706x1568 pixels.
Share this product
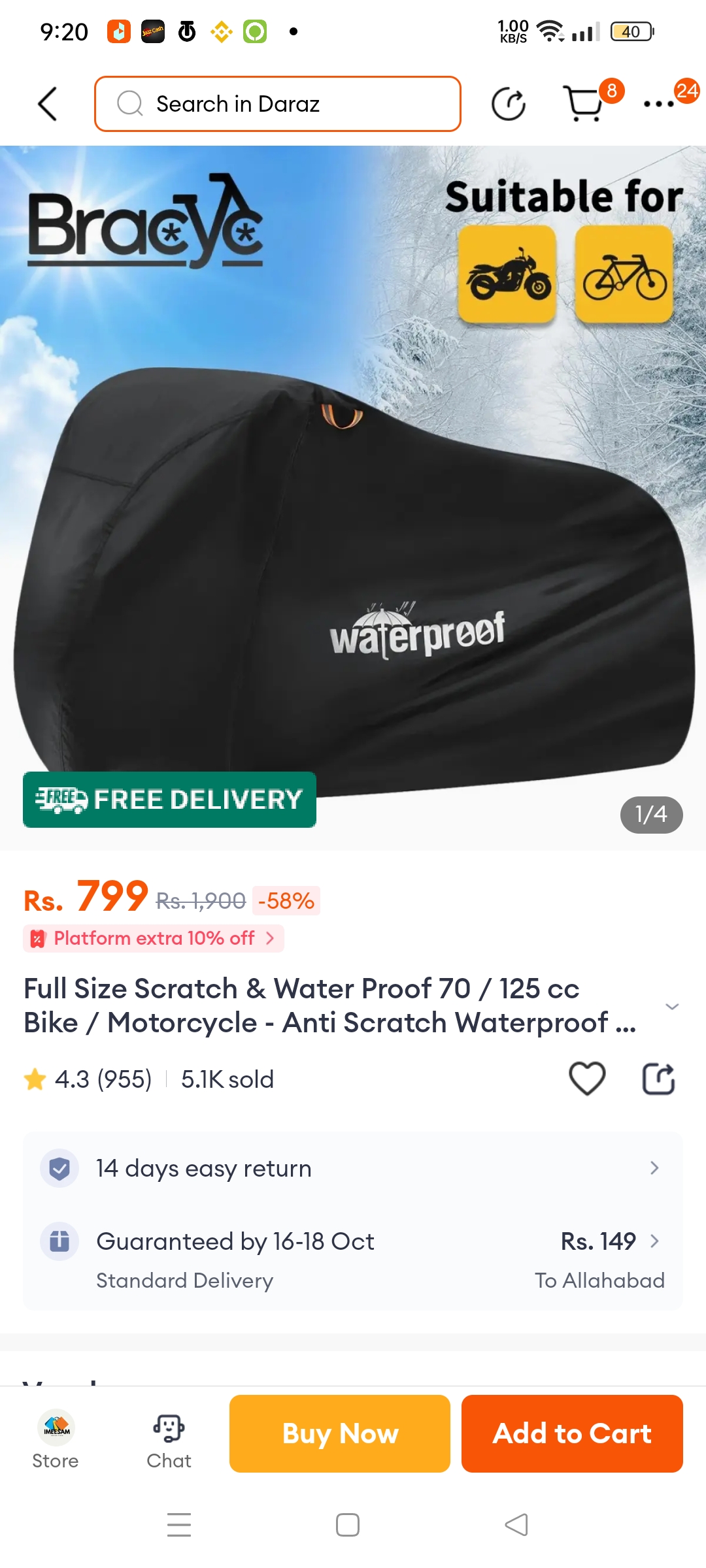click(658, 1079)
